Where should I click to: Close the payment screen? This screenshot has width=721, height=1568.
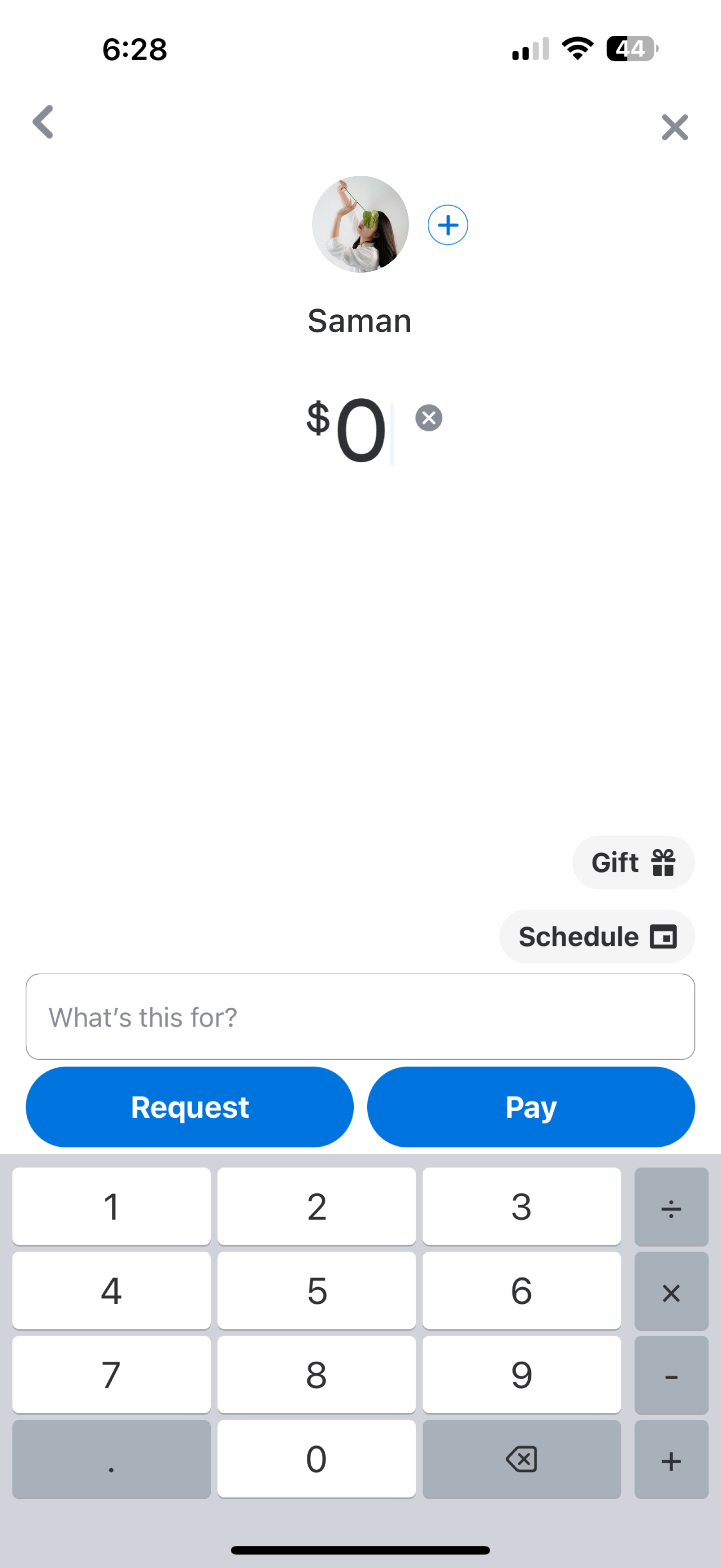click(674, 127)
